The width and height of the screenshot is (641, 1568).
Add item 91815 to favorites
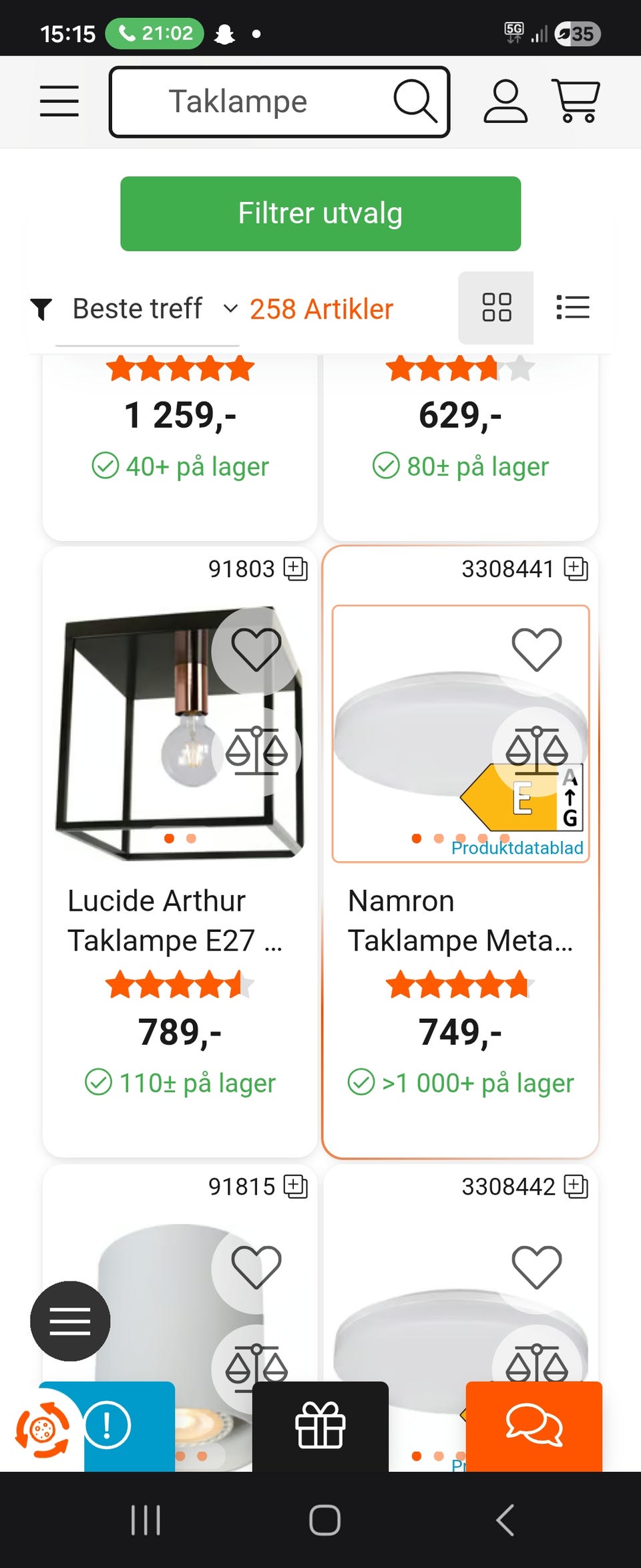pyautogui.click(x=256, y=1267)
